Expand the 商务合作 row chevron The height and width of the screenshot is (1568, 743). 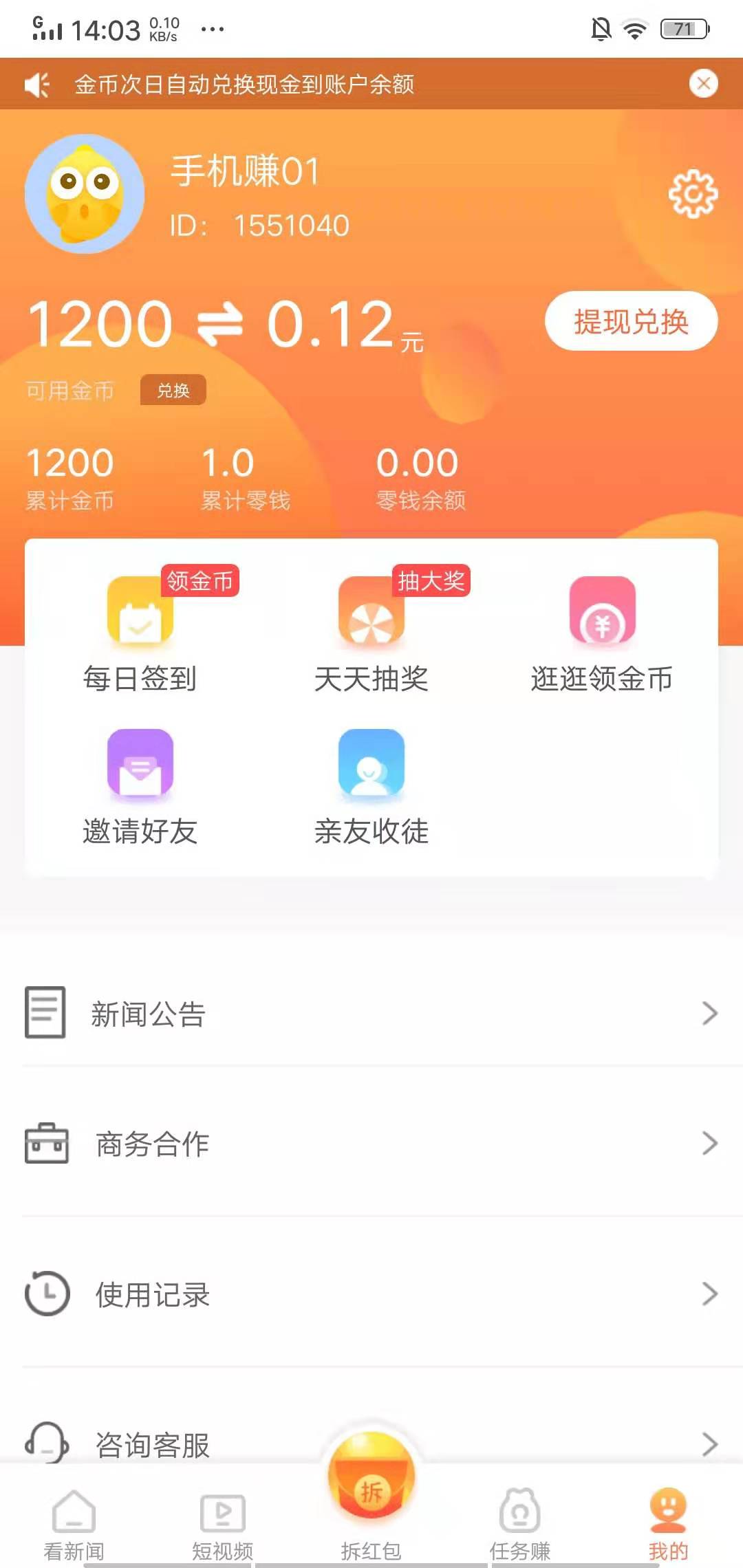tap(710, 1144)
